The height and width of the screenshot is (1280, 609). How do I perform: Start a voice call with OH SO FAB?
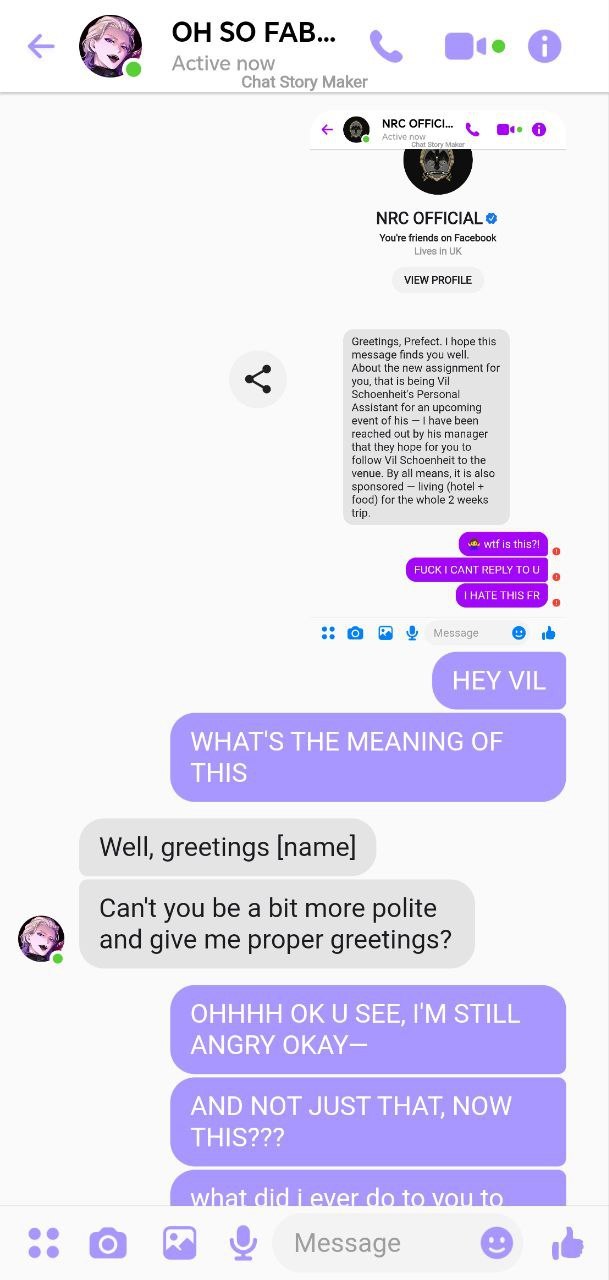(x=385, y=46)
